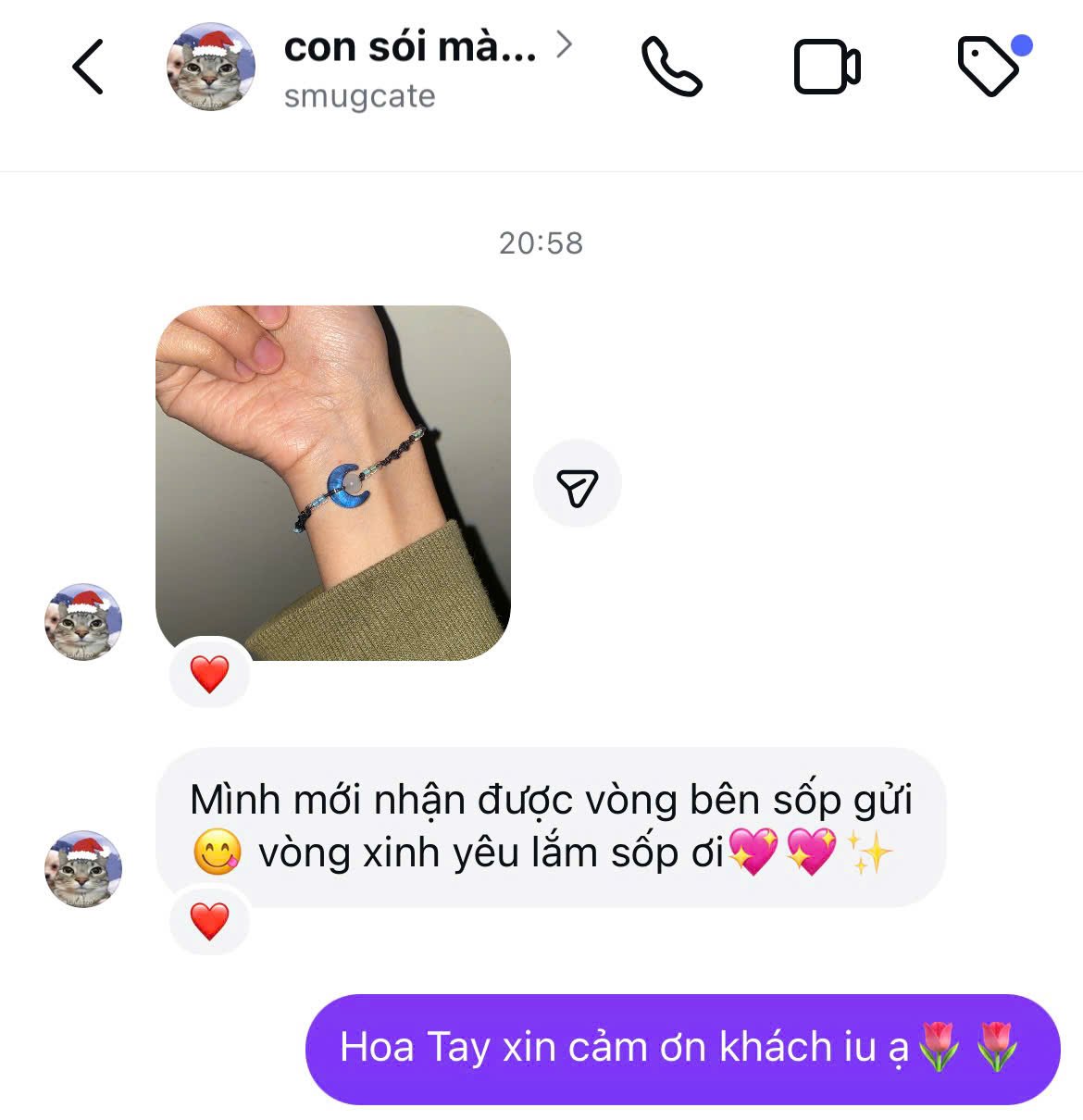Viewport: 1083px width, 1120px height.
Task: View heart reaction on the bracelet photo
Action: pos(209,674)
